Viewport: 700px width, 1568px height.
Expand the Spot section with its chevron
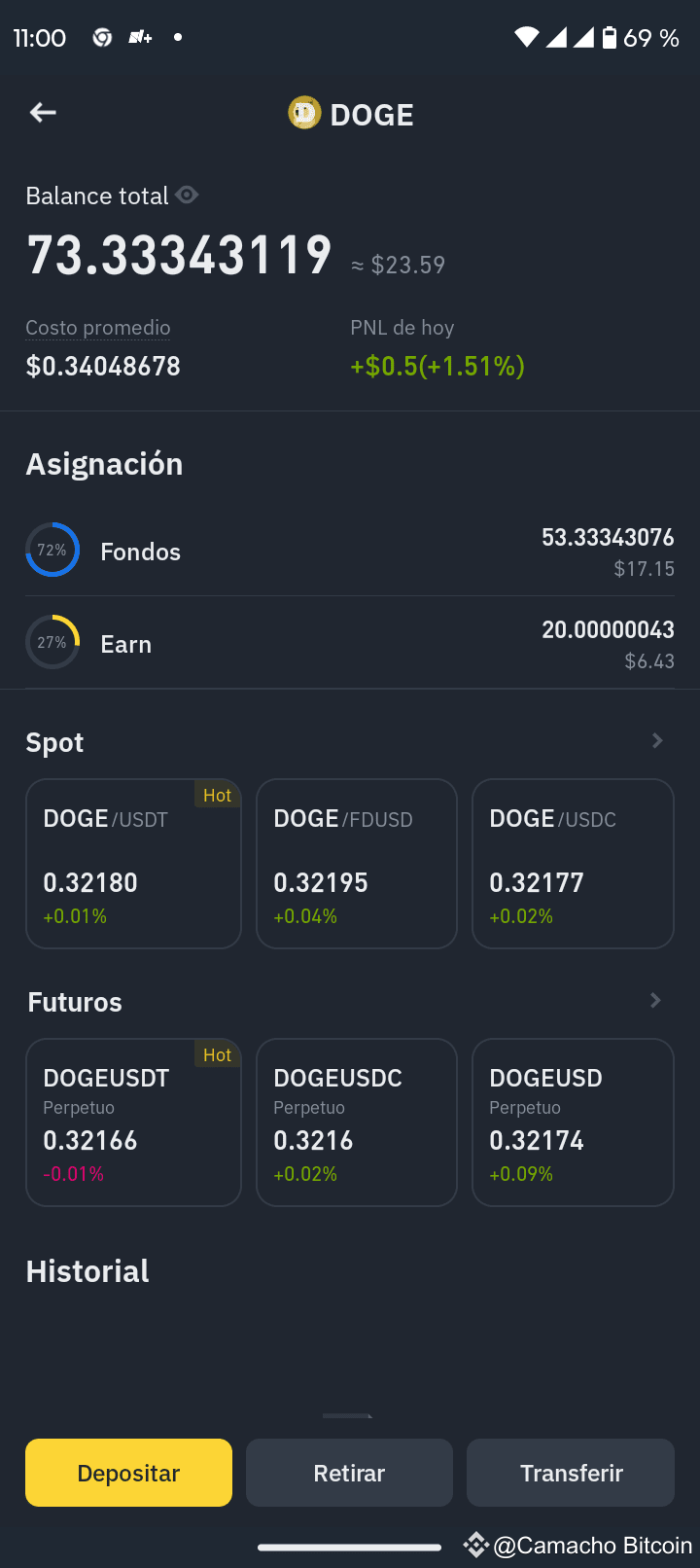[x=656, y=740]
